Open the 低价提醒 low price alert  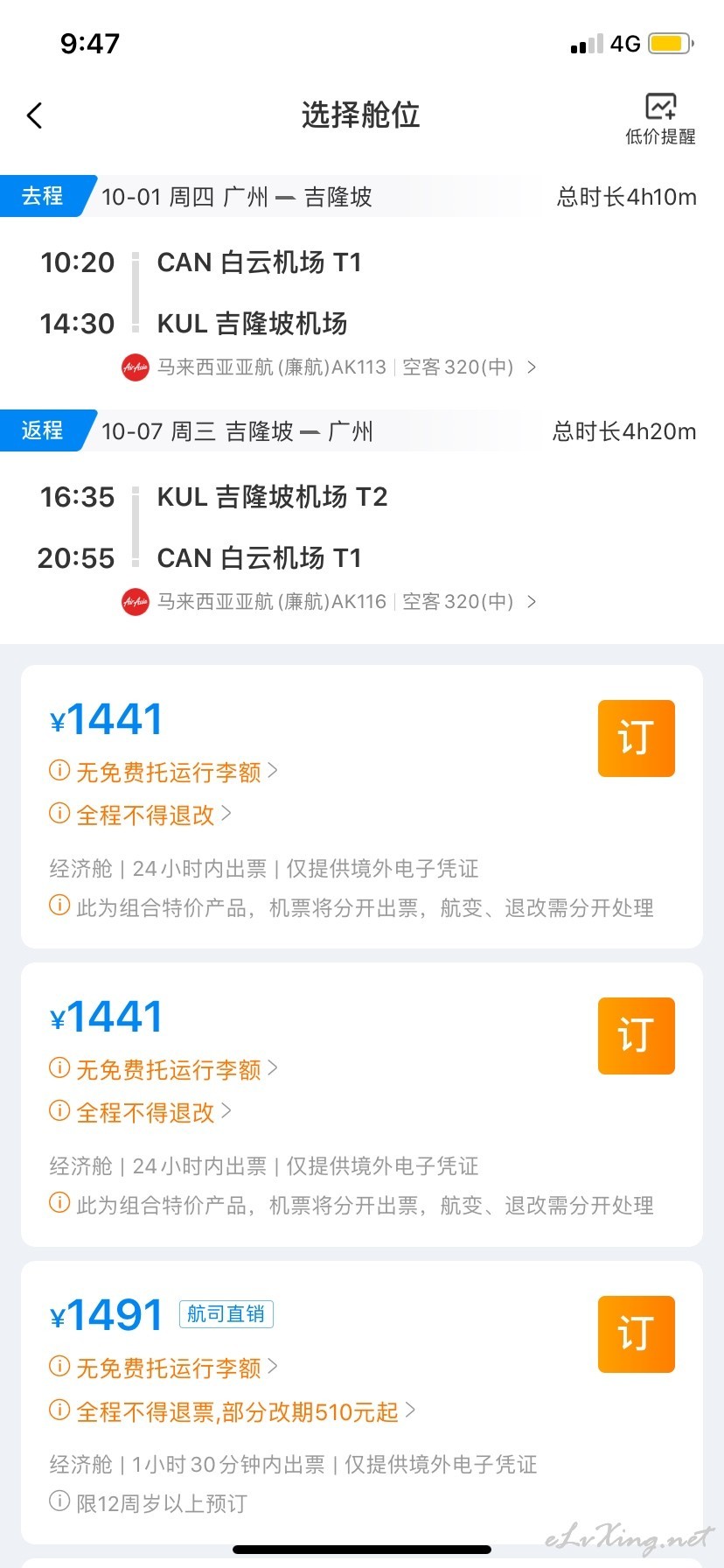point(660,119)
